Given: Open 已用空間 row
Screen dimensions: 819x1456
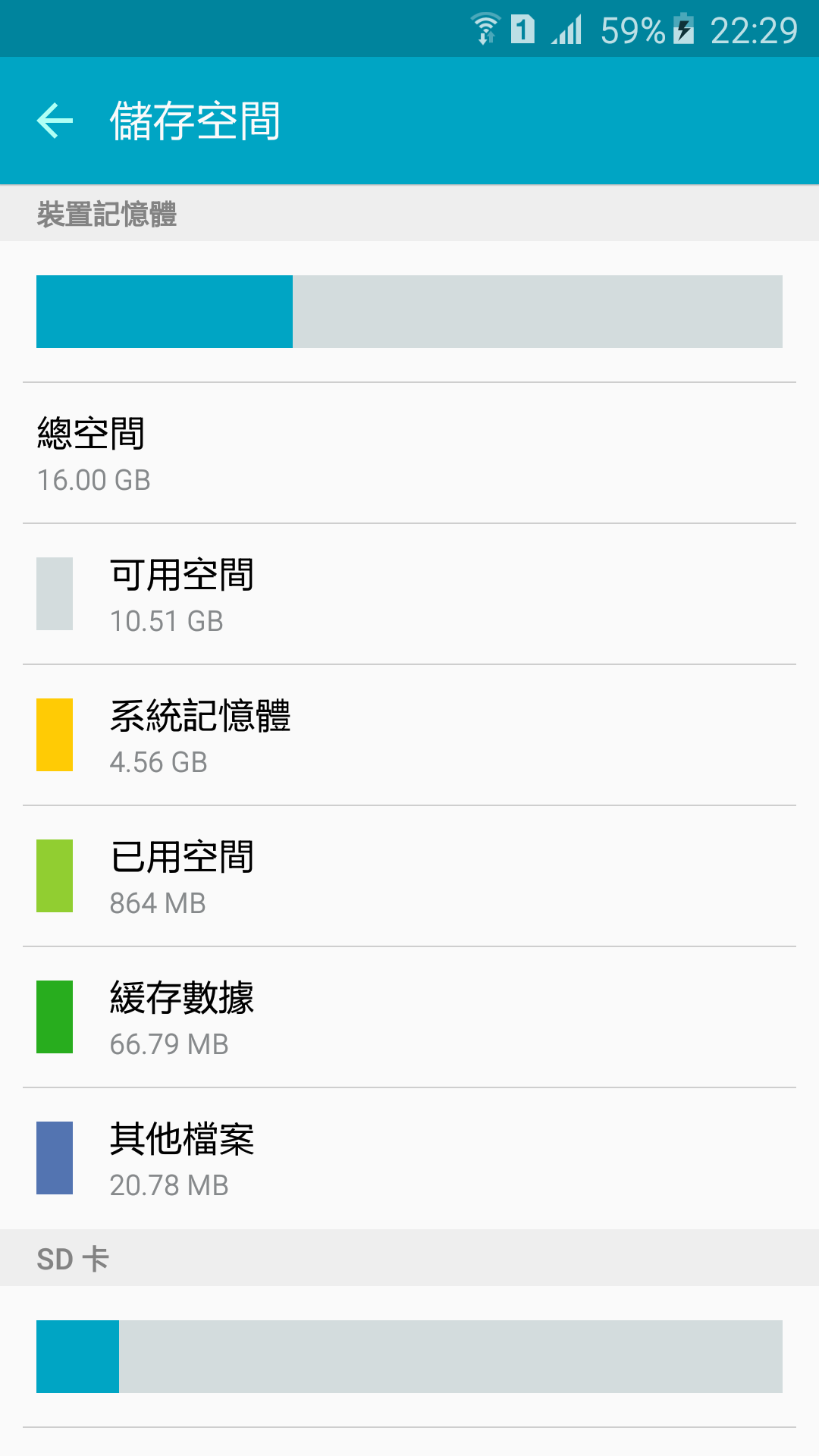Looking at the screenshot, I should point(409,877).
